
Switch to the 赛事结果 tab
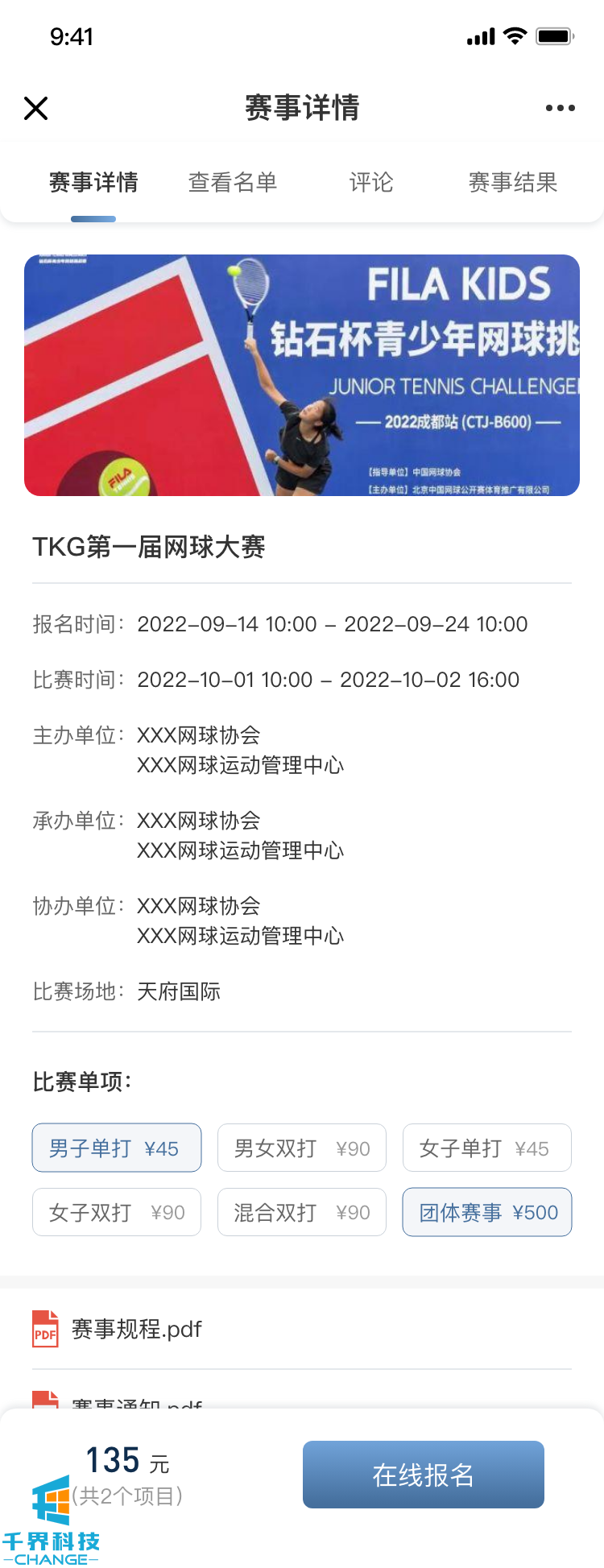tap(513, 183)
